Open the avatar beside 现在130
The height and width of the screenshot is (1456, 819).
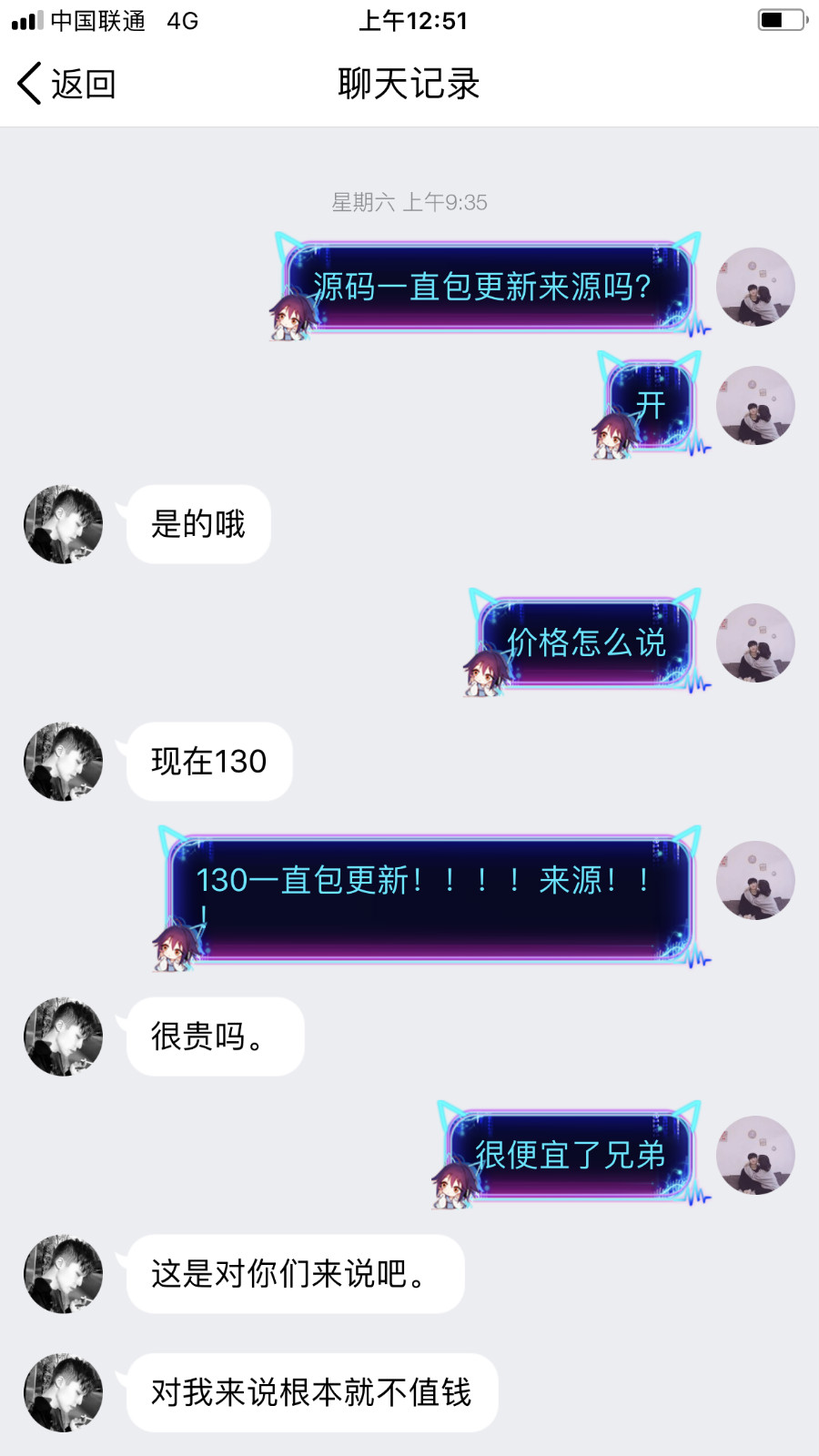click(x=63, y=762)
